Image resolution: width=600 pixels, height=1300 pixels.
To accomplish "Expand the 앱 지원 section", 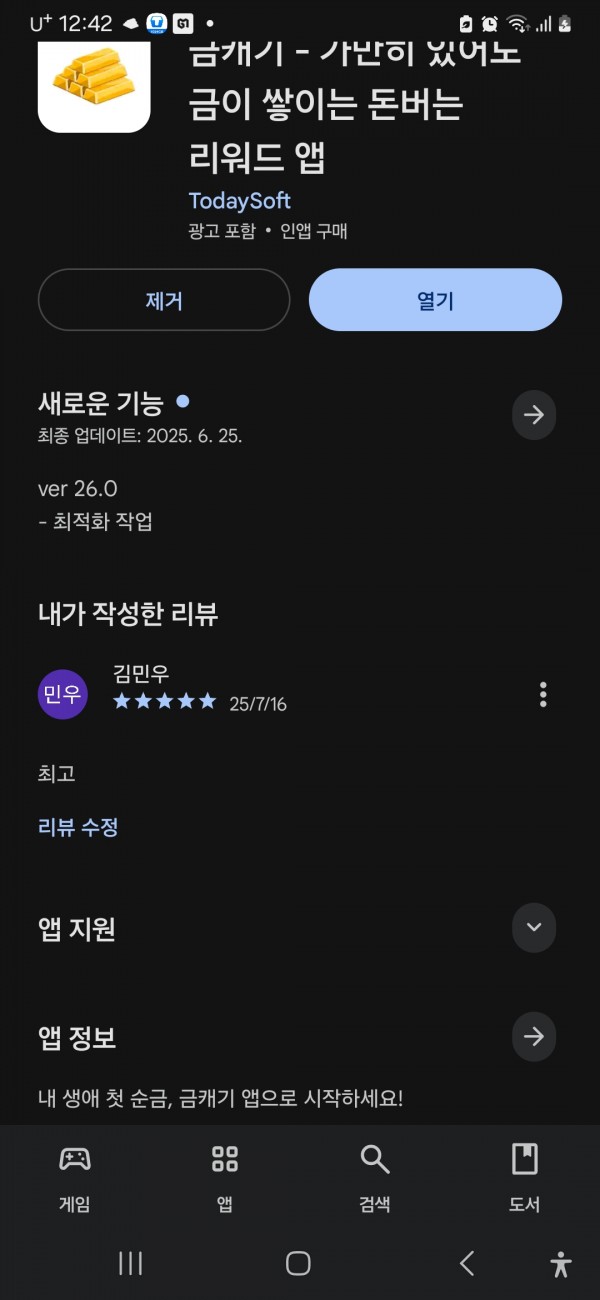I will tap(534, 927).
